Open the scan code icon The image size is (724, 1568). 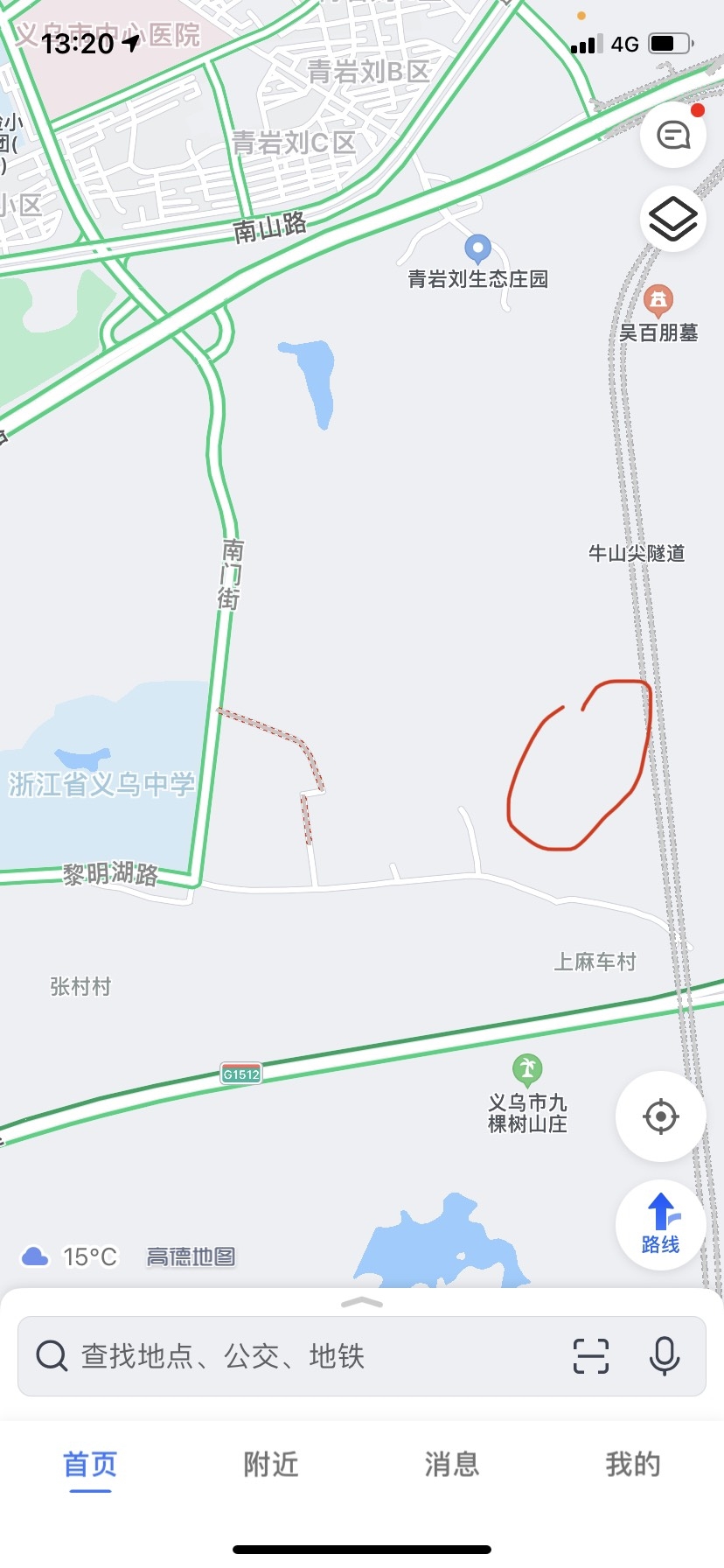(591, 1356)
